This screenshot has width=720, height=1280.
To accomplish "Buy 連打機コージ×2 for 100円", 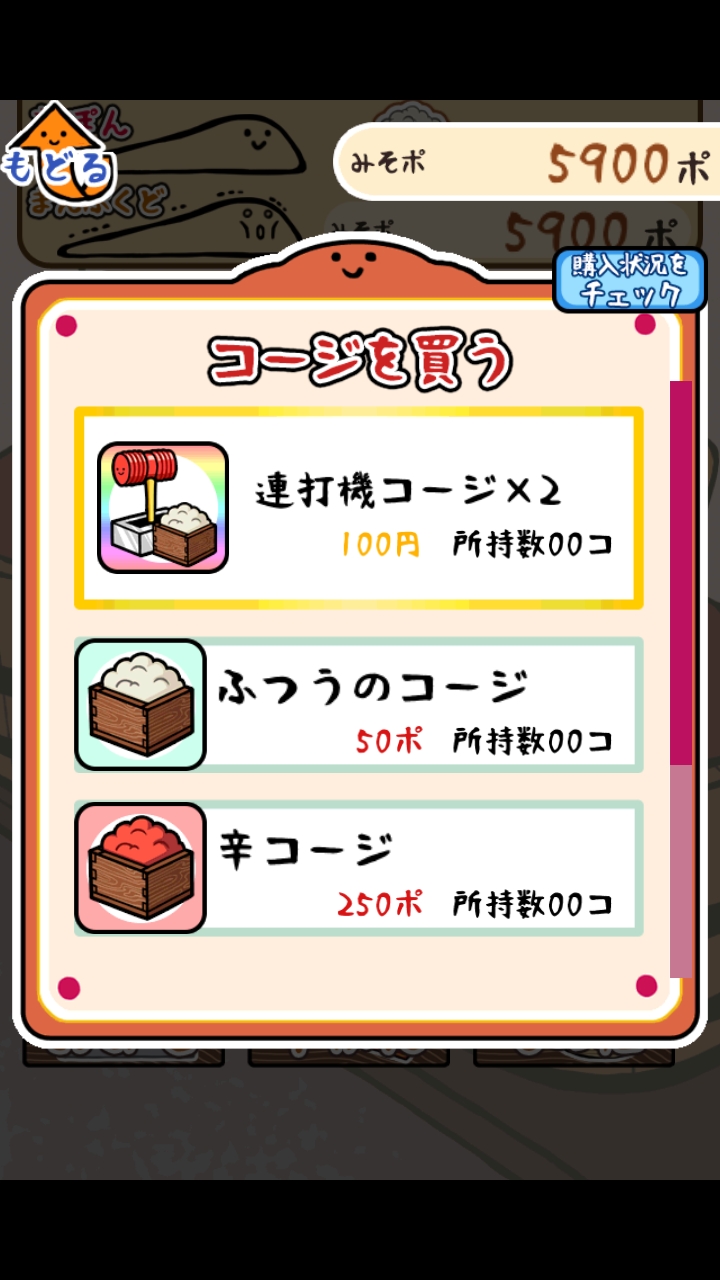I will (358, 508).
